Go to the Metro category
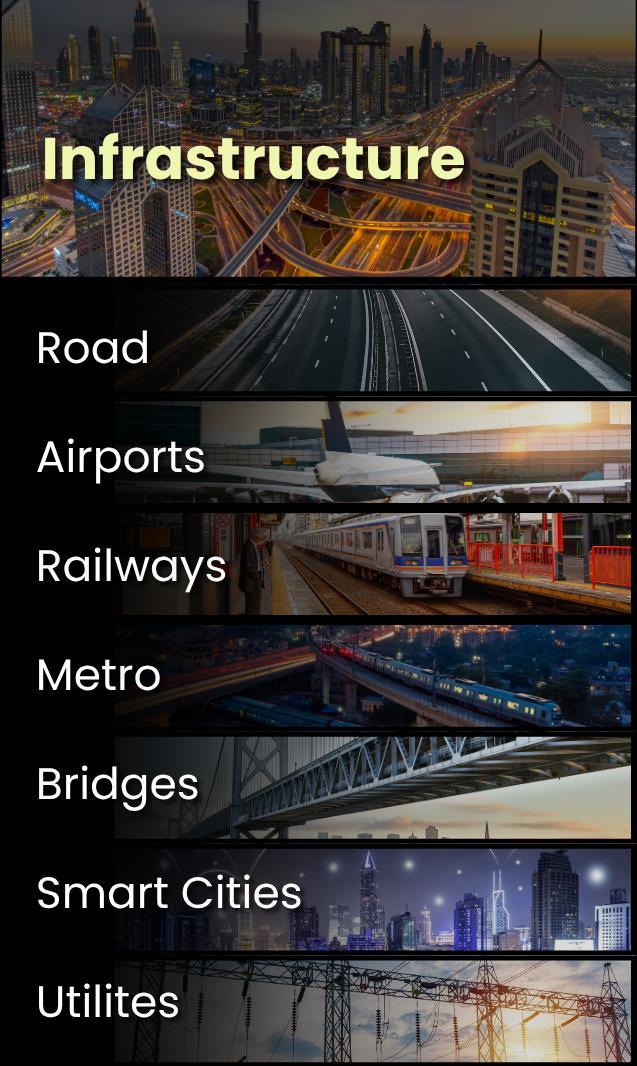The width and height of the screenshot is (637, 1066). tap(318, 675)
